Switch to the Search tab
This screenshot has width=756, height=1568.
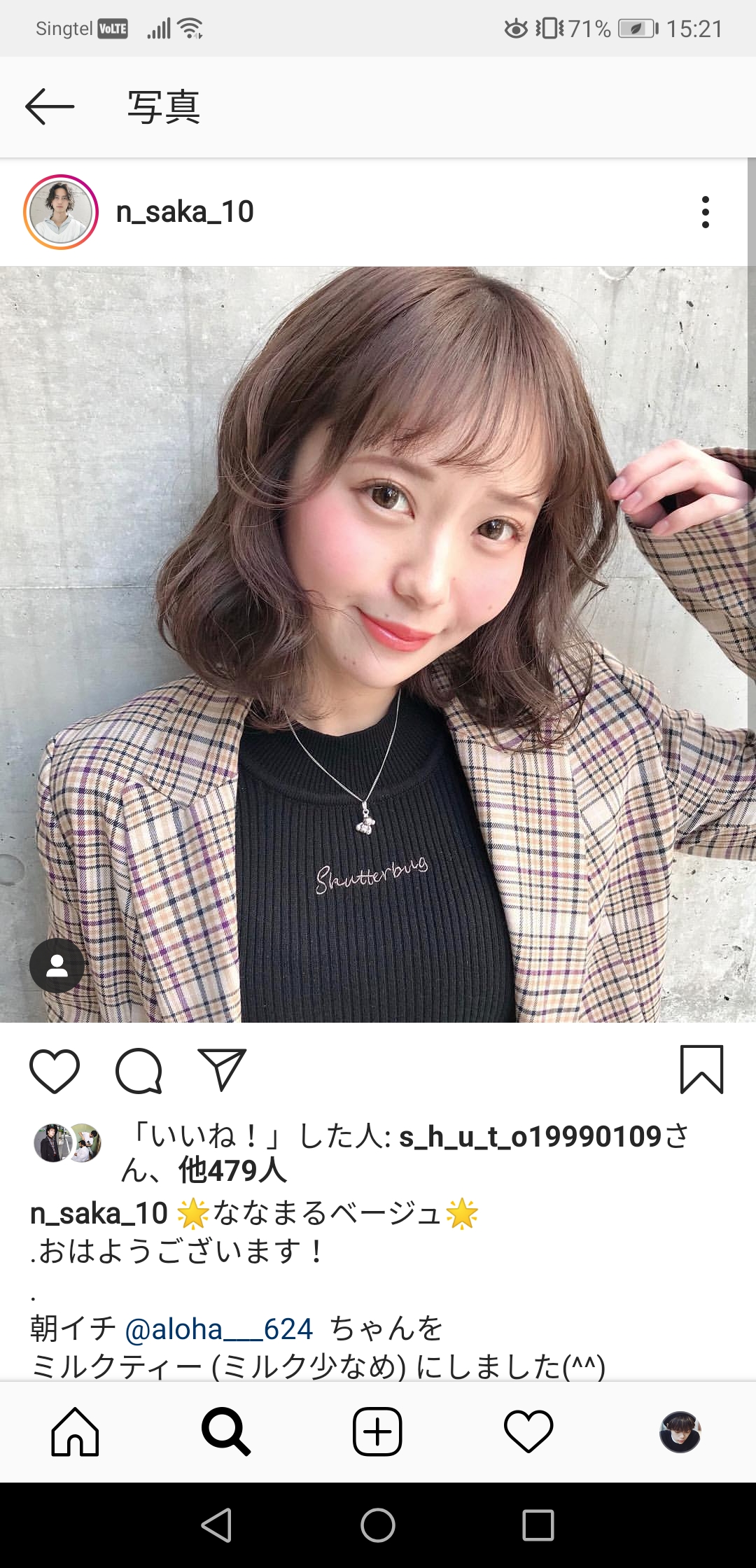click(225, 1431)
